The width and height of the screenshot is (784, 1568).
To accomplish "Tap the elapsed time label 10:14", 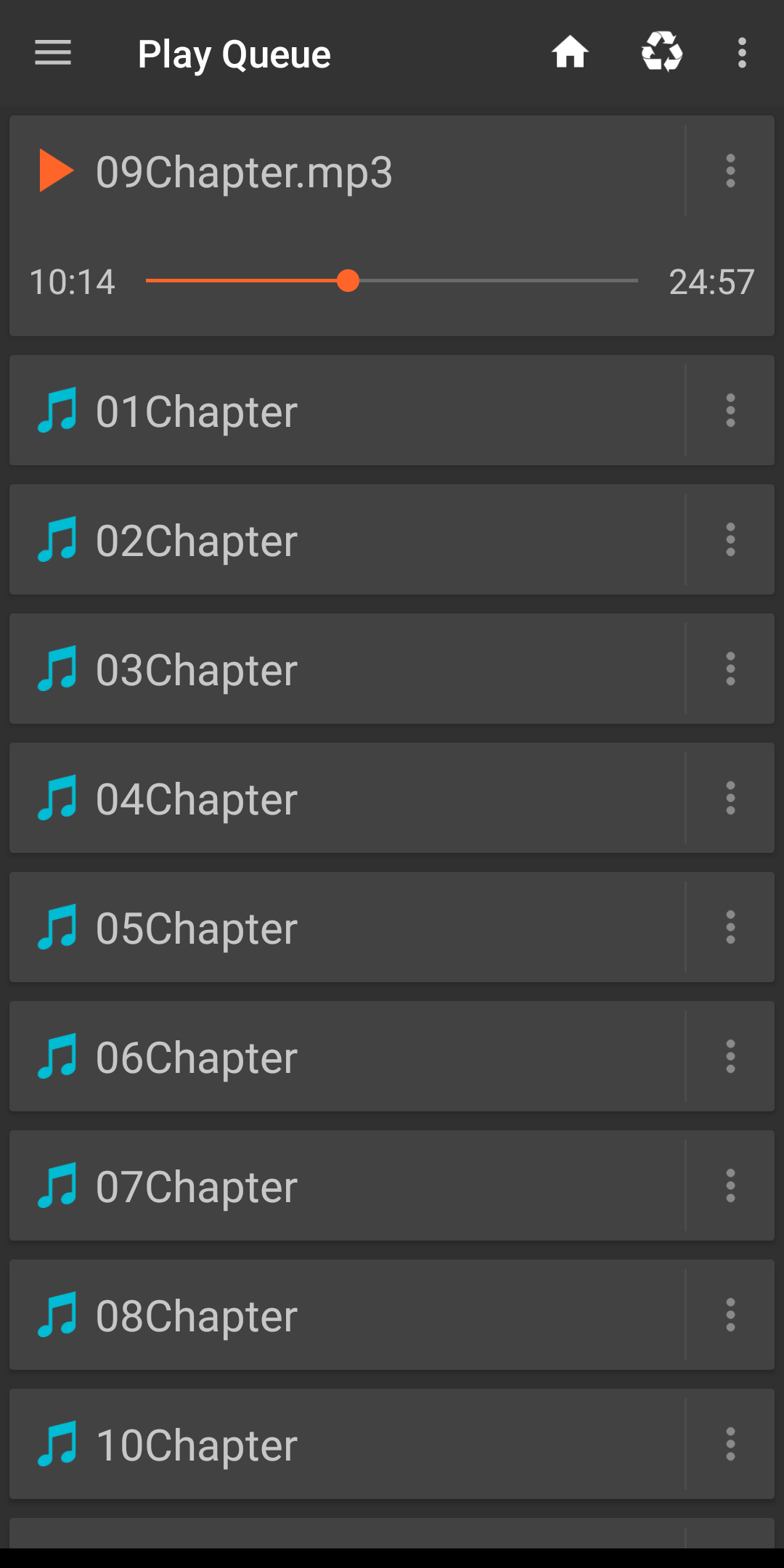I will pos(72,282).
